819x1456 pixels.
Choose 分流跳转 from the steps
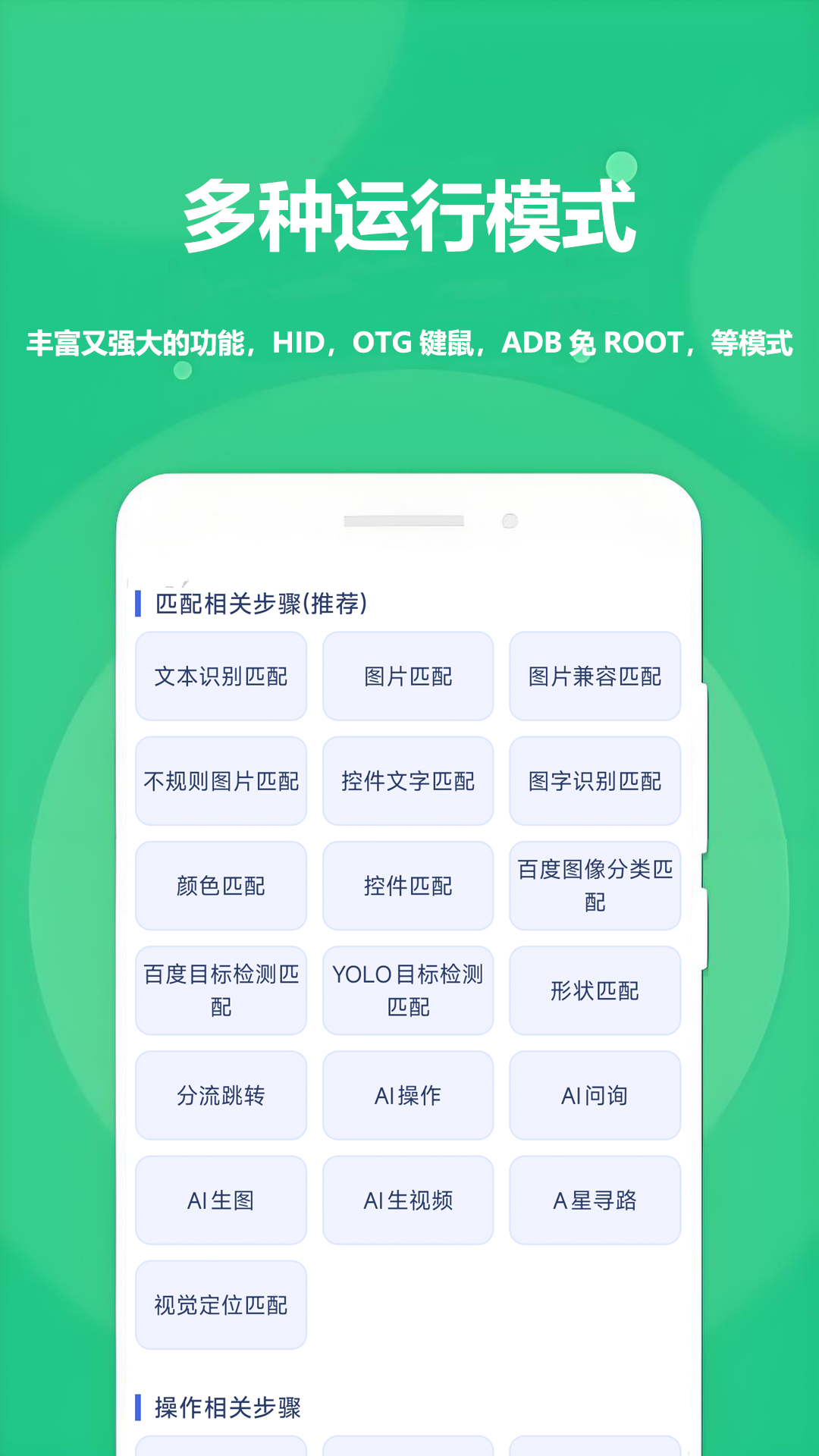click(x=221, y=1095)
